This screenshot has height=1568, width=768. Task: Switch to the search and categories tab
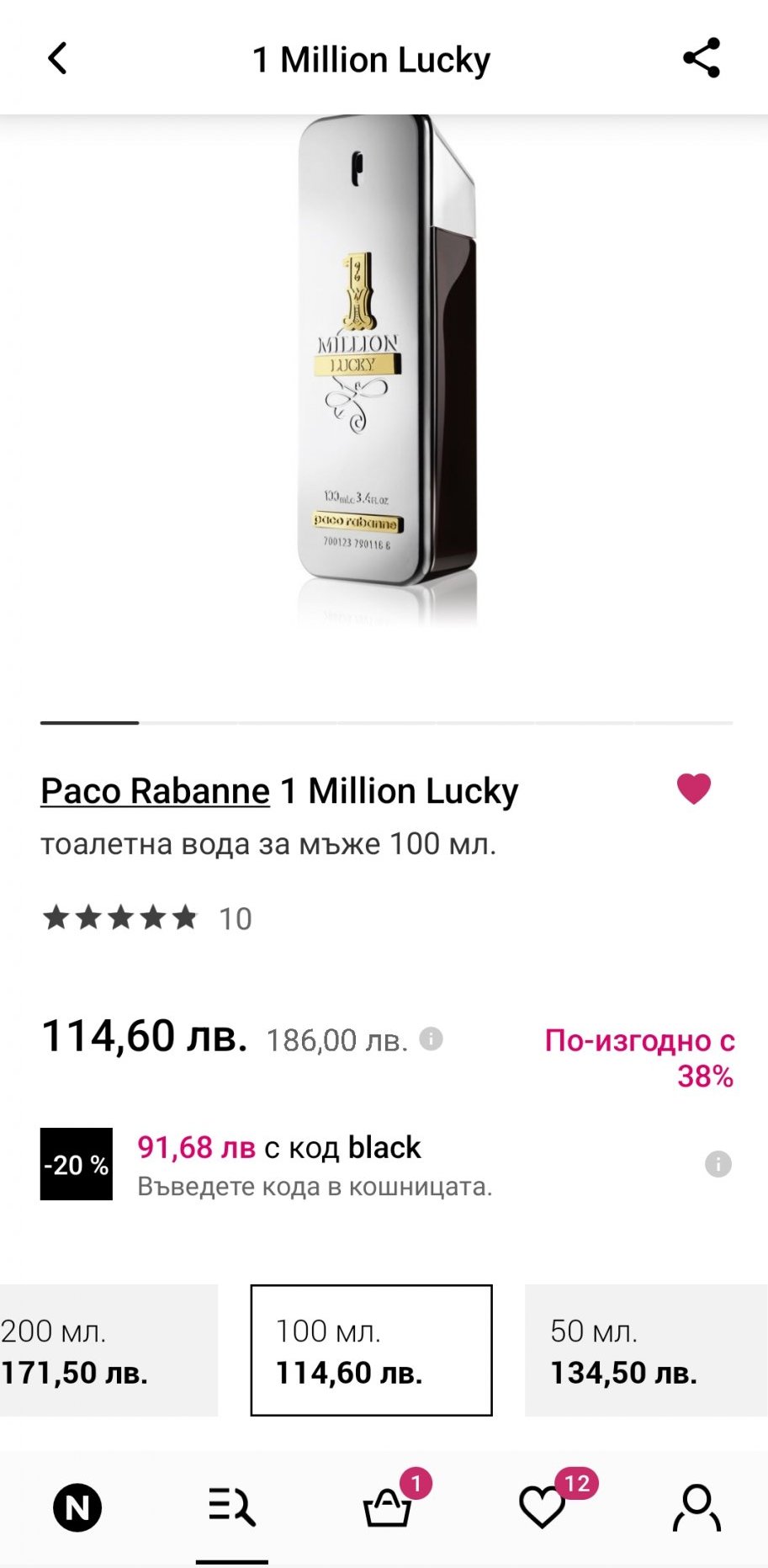click(x=232, y=1507)
